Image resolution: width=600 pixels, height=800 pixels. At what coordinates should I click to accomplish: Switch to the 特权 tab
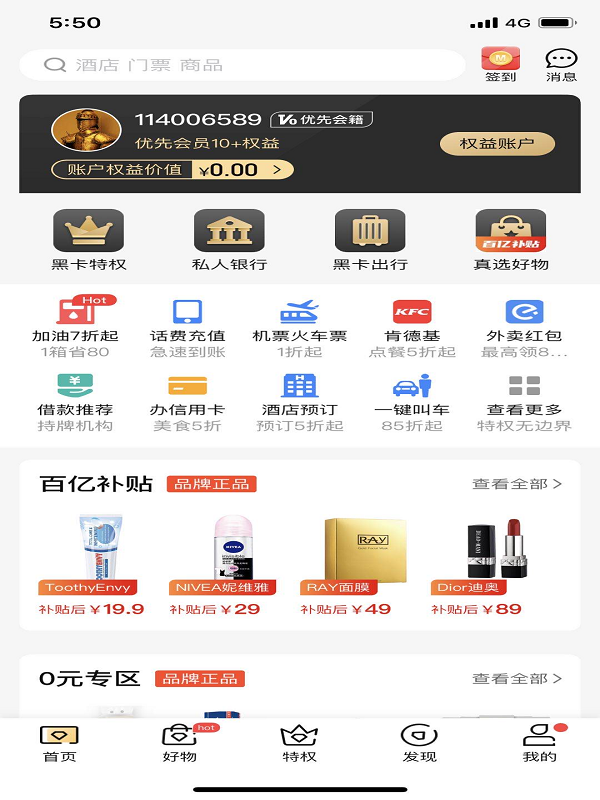coord(300,744)
